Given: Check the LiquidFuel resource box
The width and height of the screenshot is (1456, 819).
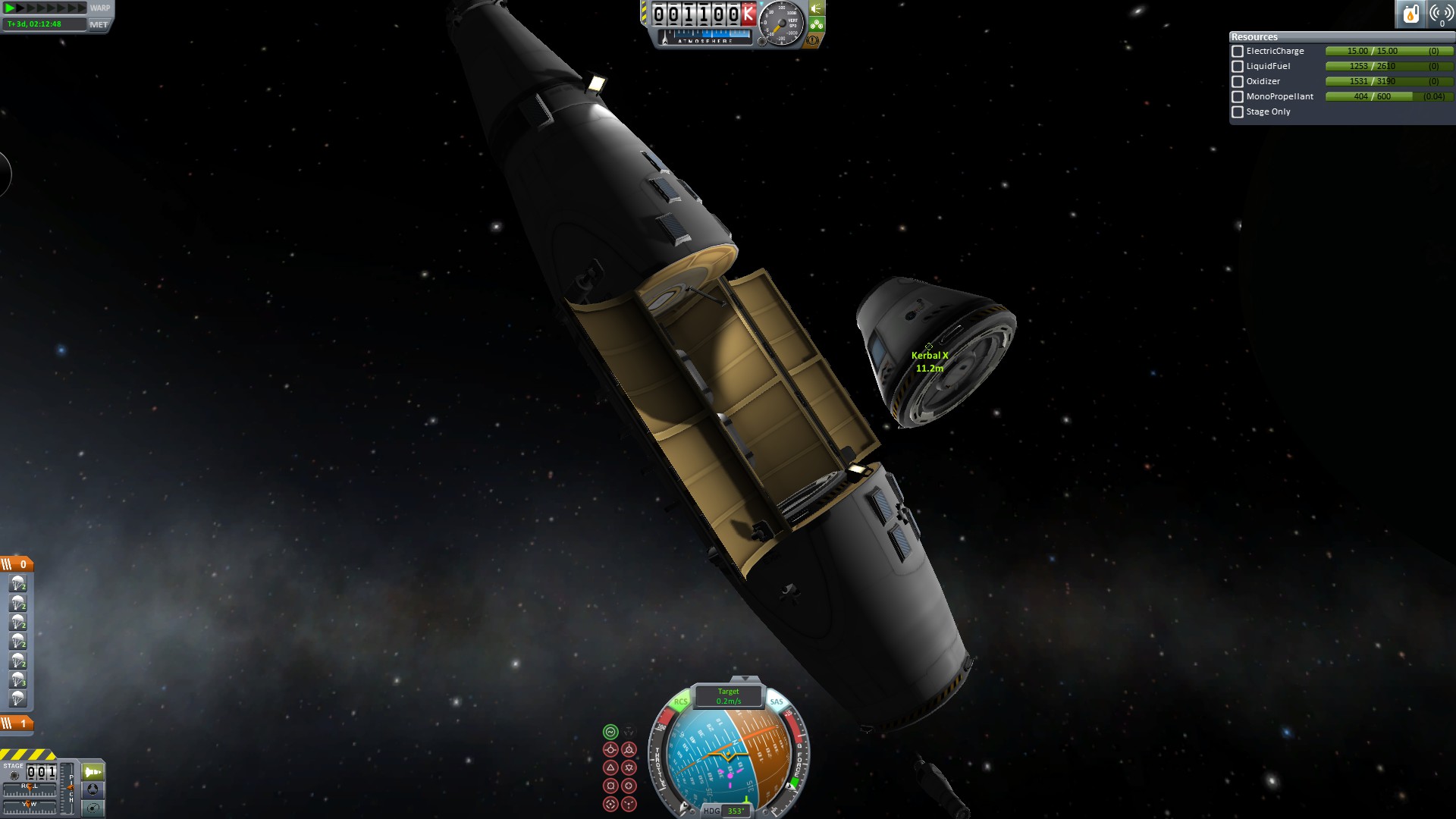Looking at the screenshot, I should 1238,67.
